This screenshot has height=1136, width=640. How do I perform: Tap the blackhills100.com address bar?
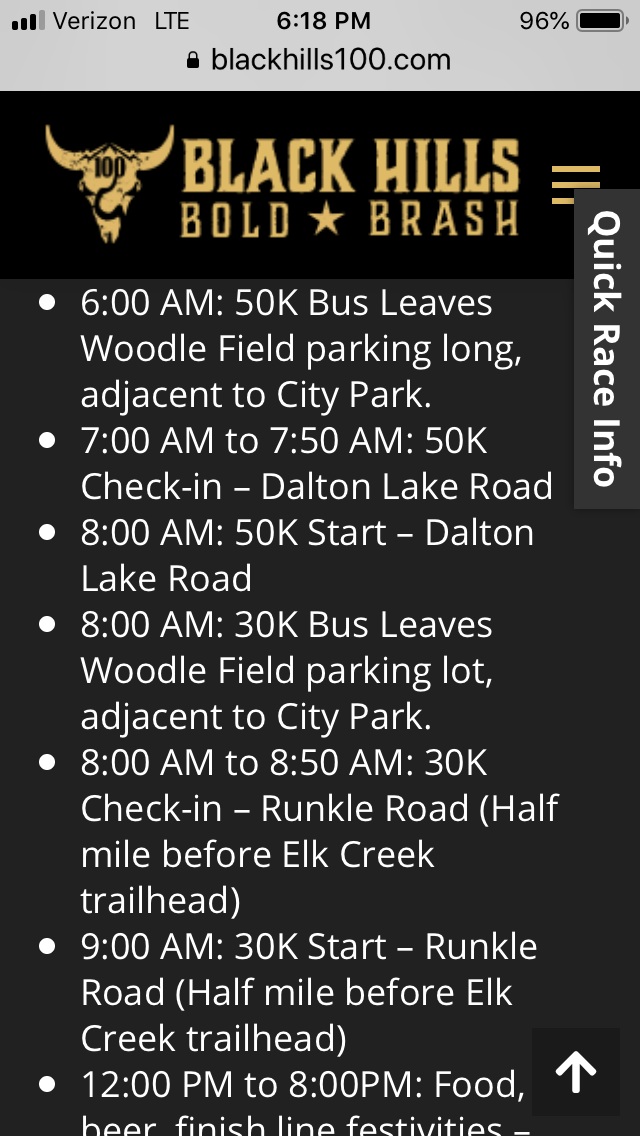click(320, 59)
